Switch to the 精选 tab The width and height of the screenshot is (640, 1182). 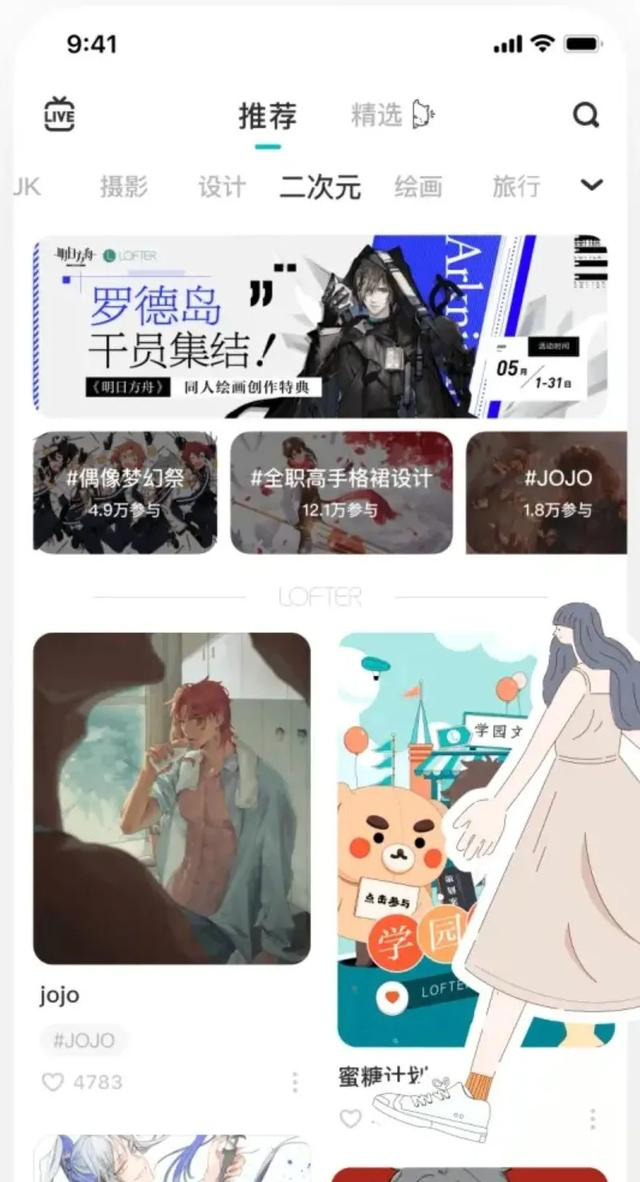point(377,116)
